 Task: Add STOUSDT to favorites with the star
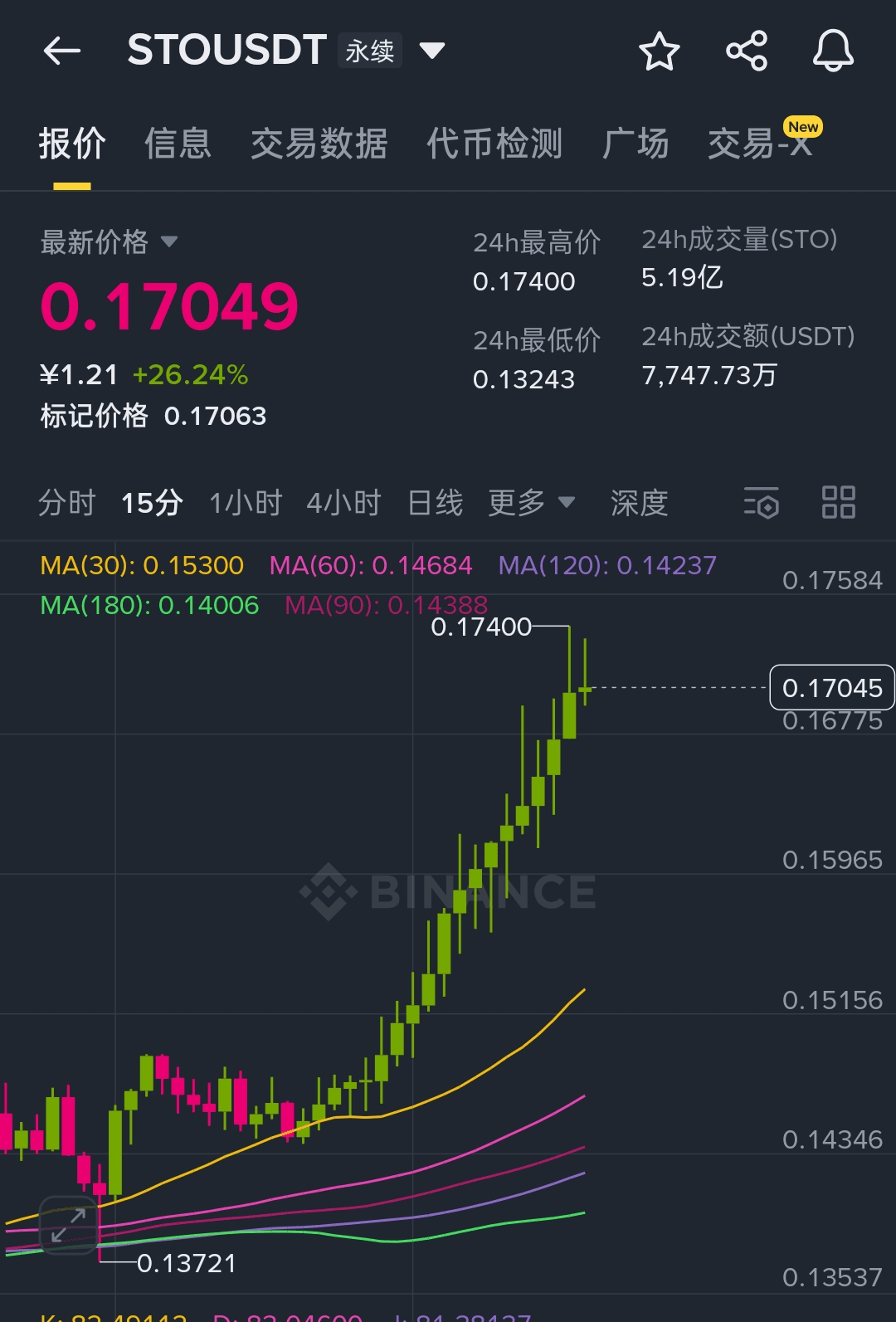pos(660,51)
